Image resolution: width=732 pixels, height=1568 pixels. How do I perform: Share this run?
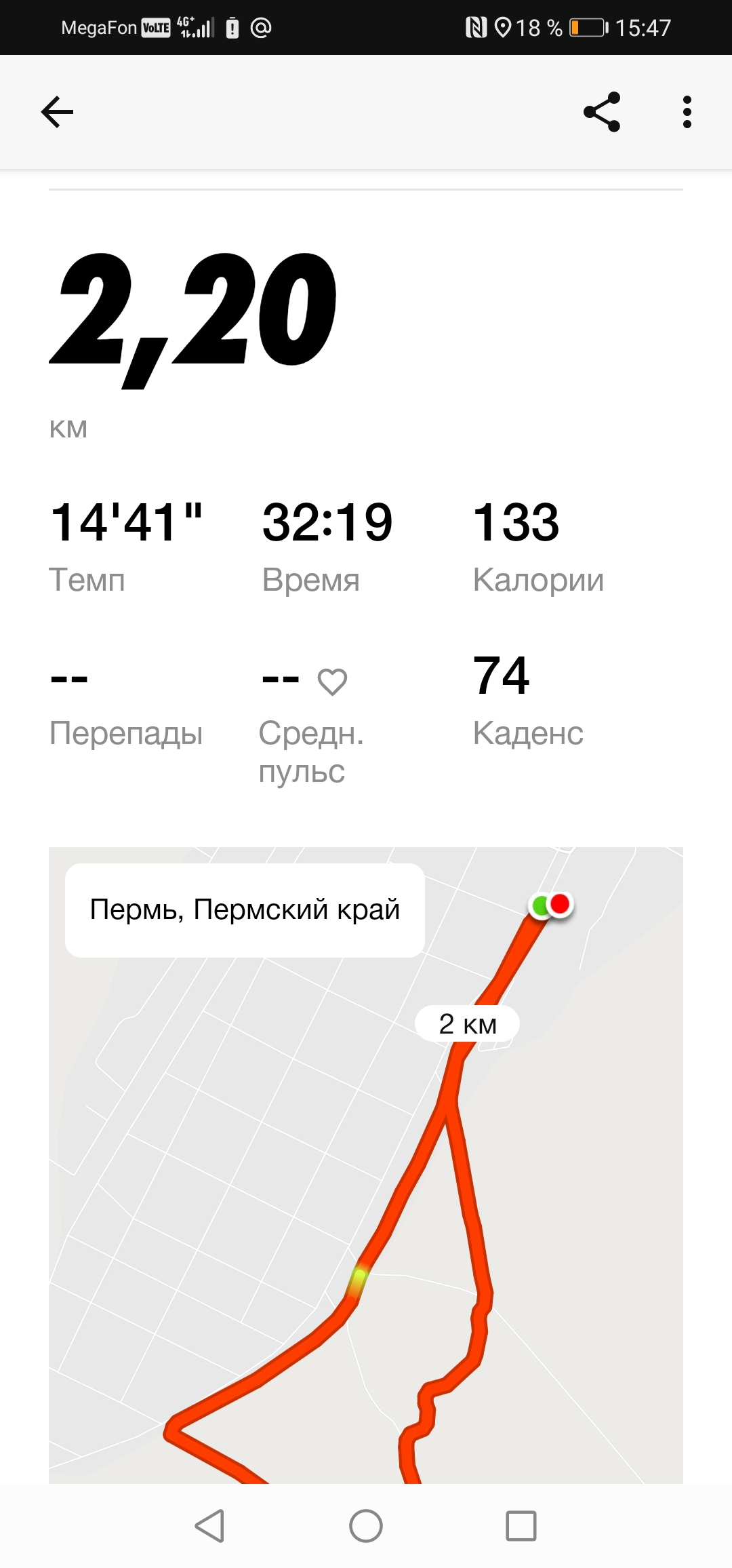point(602,112)
